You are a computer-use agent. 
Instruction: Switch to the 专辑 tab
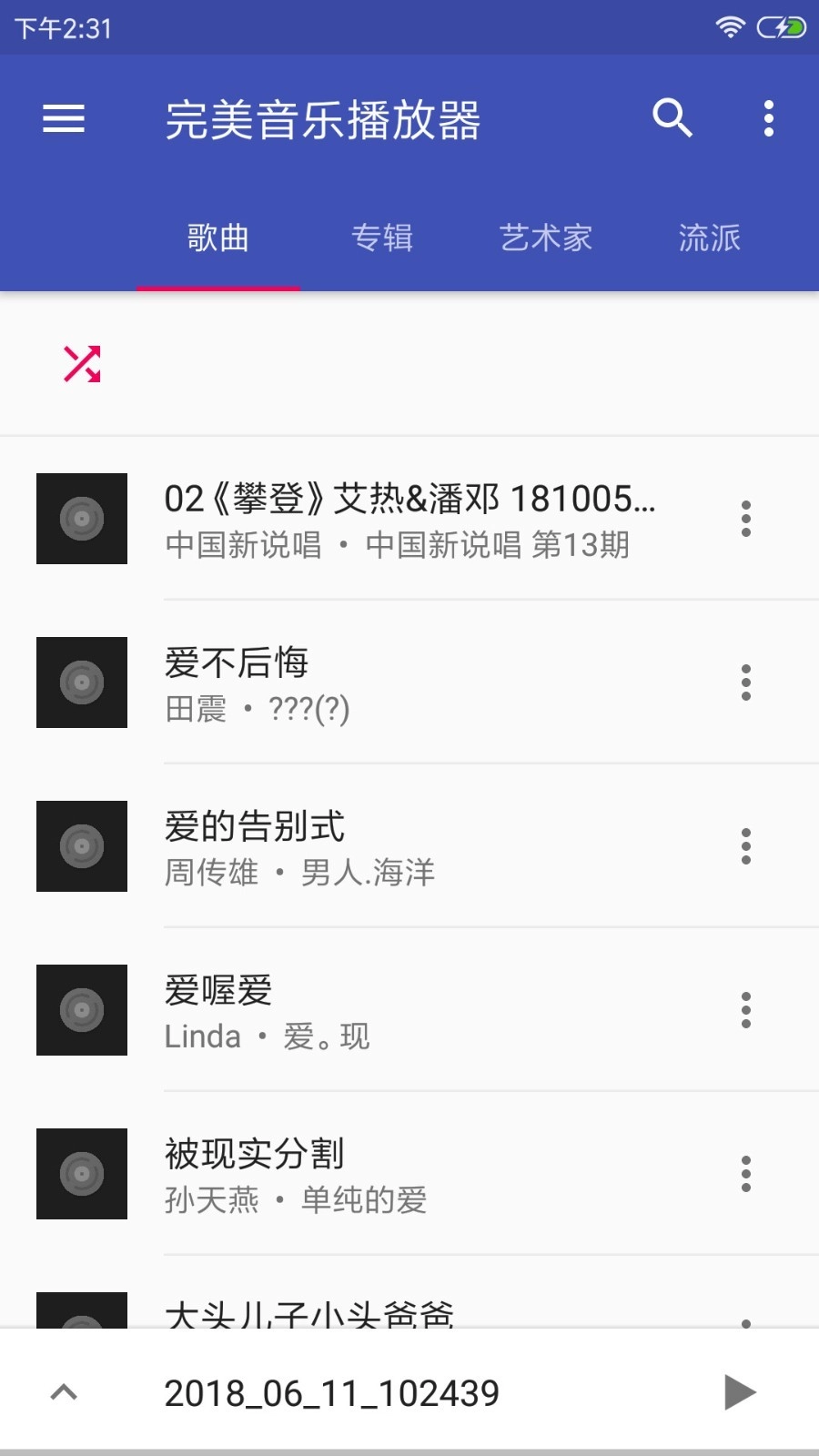coord(383,237)
